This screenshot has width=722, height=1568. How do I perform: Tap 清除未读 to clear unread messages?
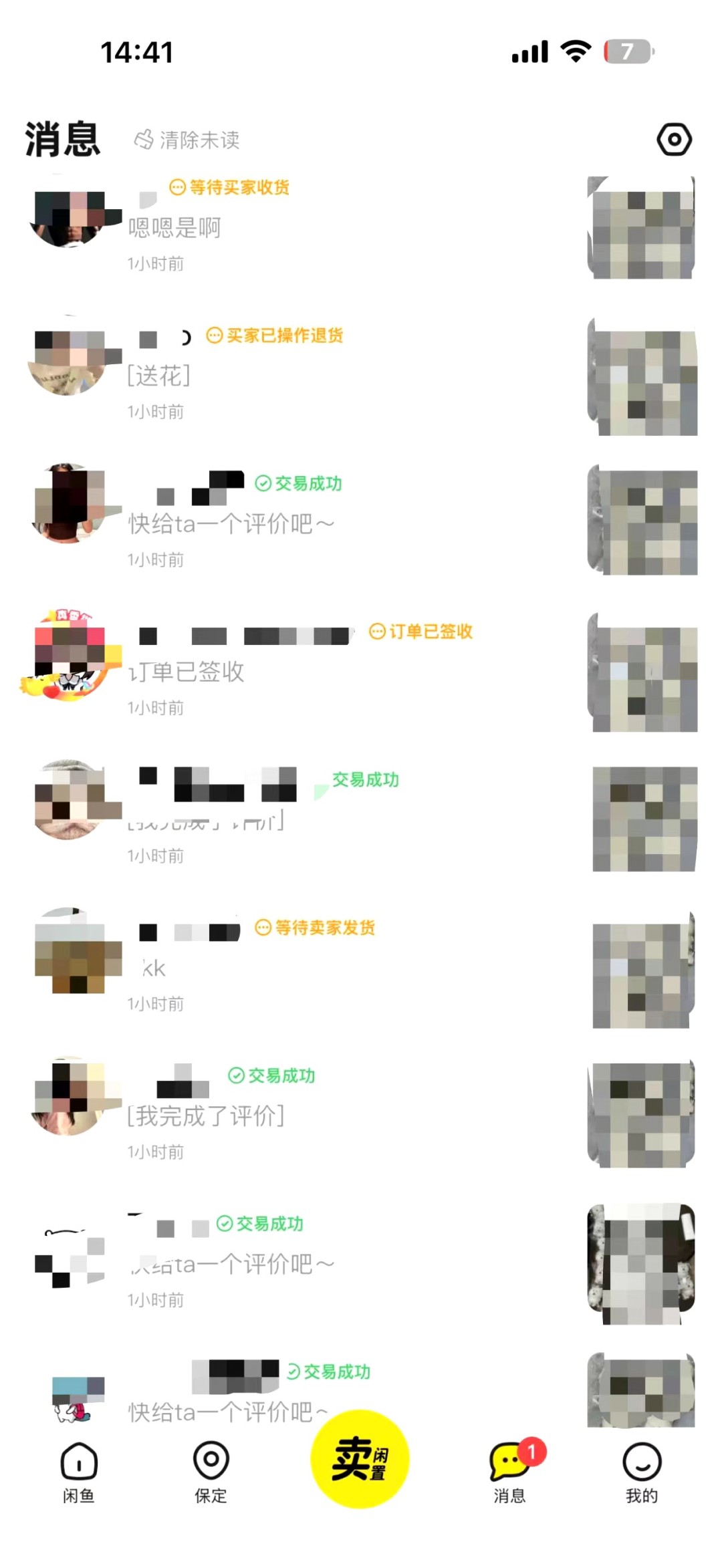(188, 140)
